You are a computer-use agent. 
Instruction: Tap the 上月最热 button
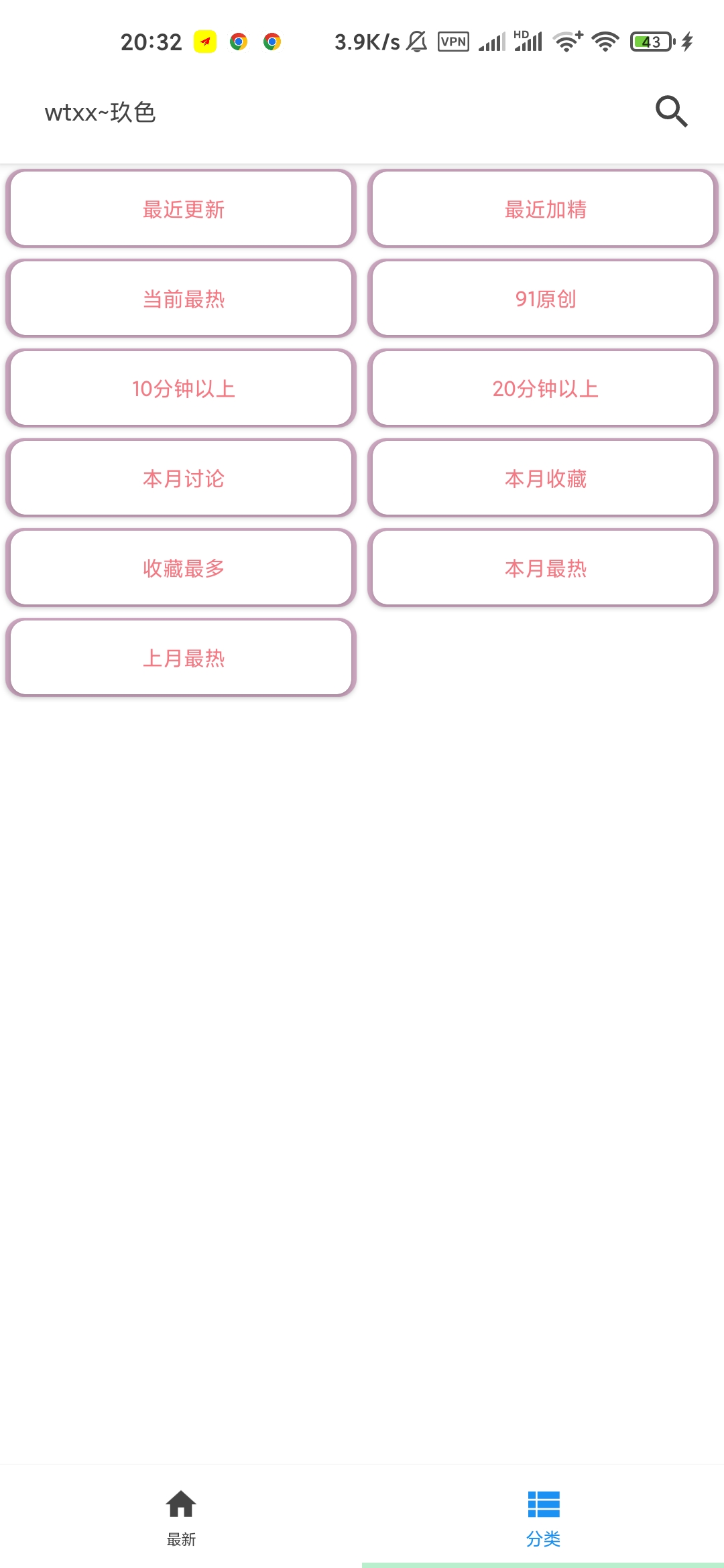coord(181,657)
